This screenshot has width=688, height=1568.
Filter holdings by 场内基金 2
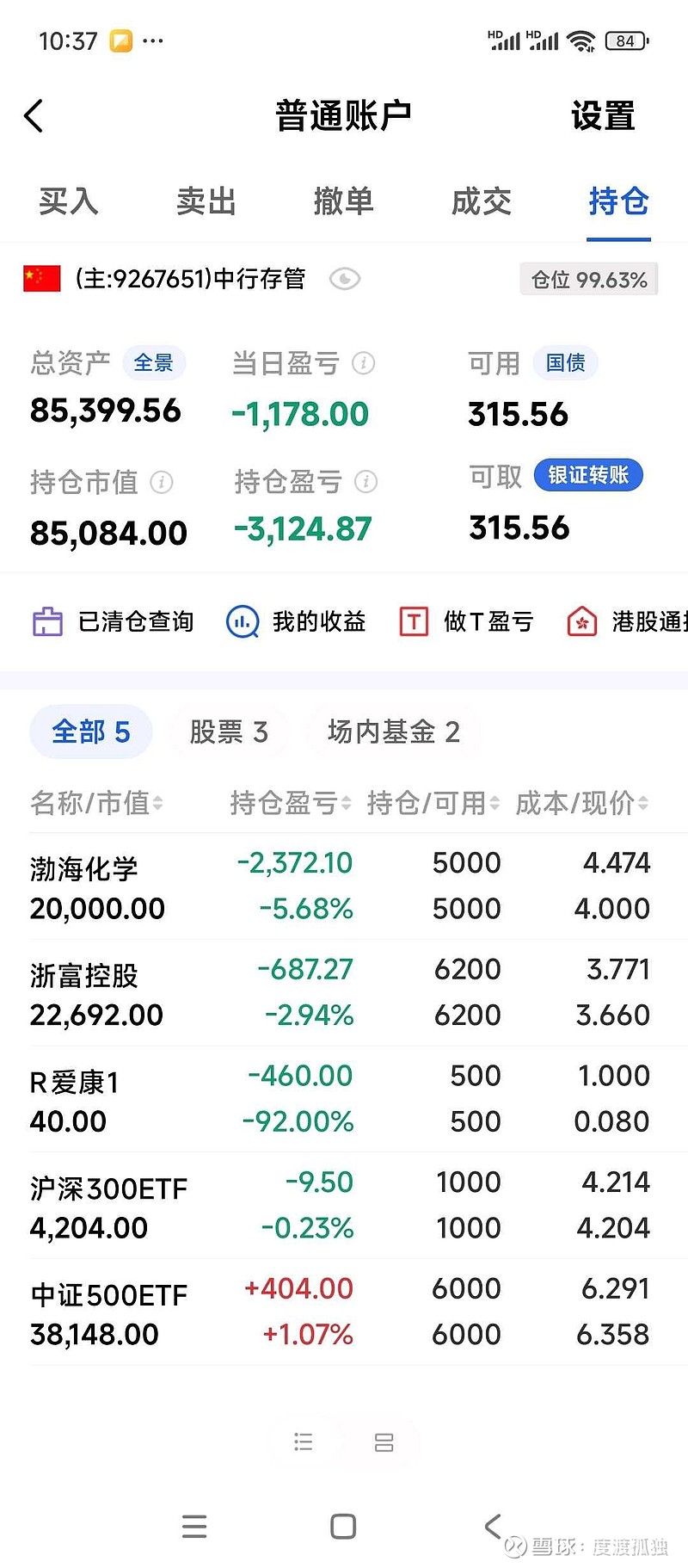[x=393, y=732]
